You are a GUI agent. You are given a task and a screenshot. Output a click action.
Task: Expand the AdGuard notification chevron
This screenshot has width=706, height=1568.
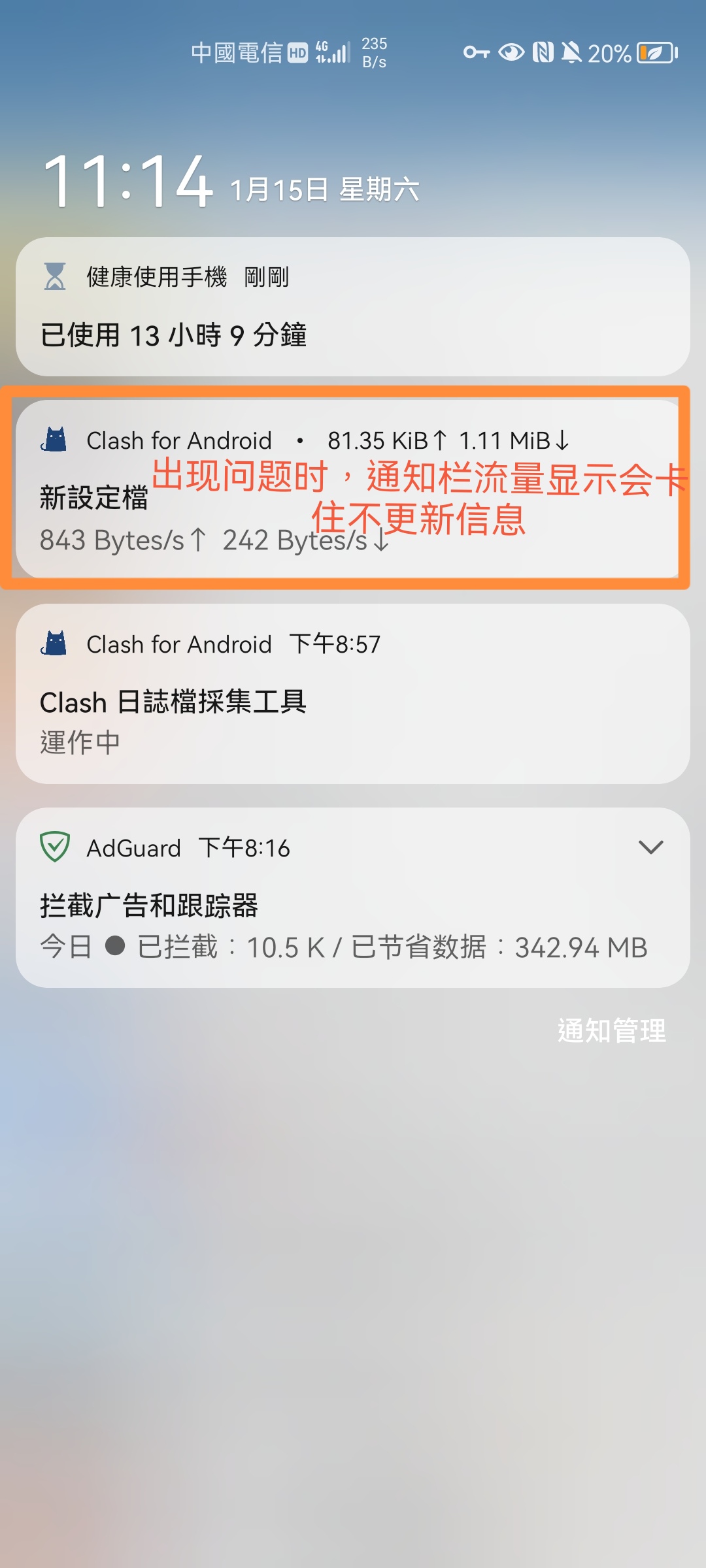(650, 847)
